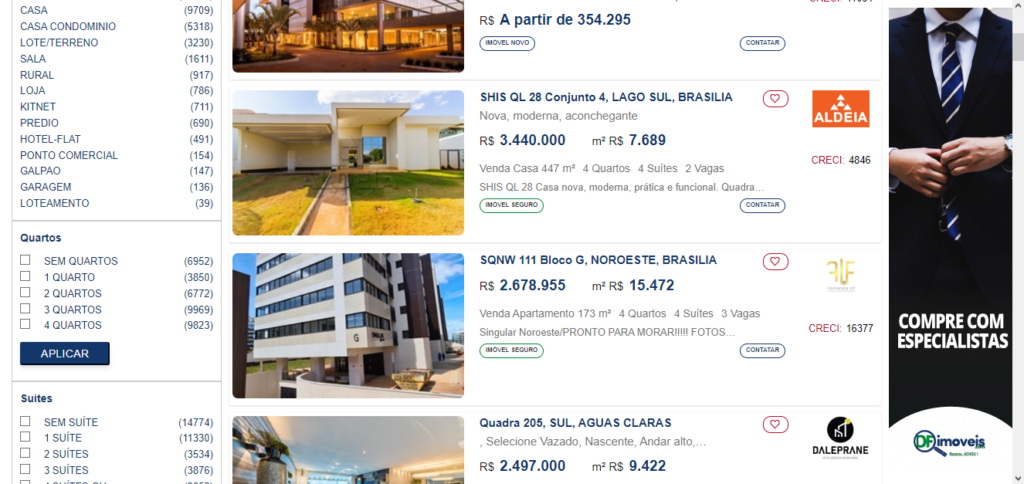Open the Compre com Especialistas ad banner

(x=950, y=240)
